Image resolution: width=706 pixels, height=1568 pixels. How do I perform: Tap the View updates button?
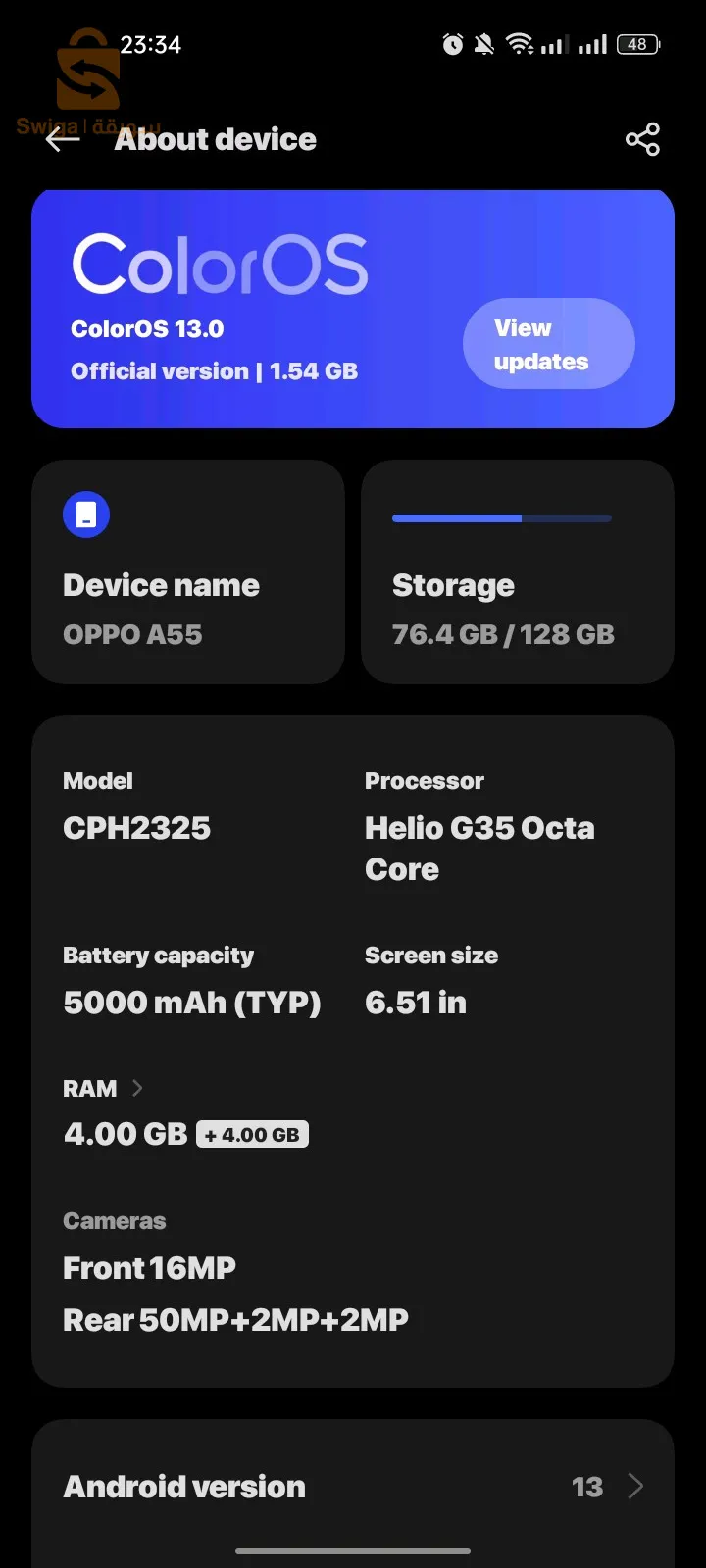click(548, 344)
